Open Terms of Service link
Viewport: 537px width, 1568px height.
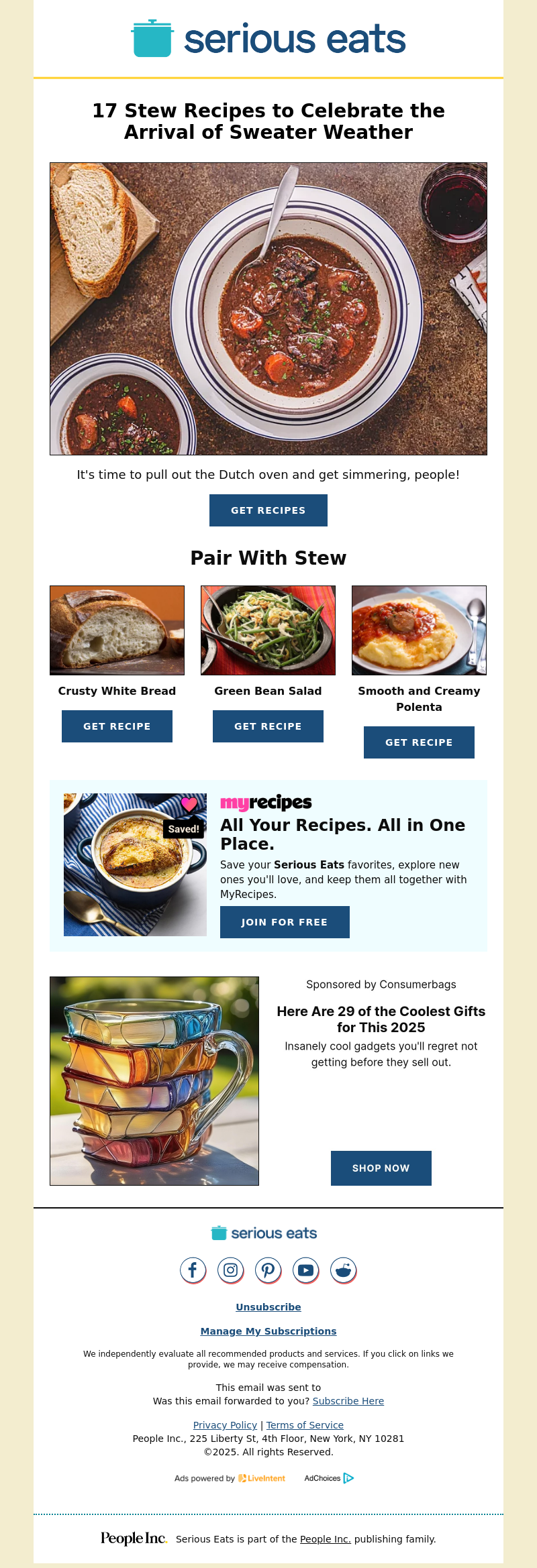(305, 1425)
